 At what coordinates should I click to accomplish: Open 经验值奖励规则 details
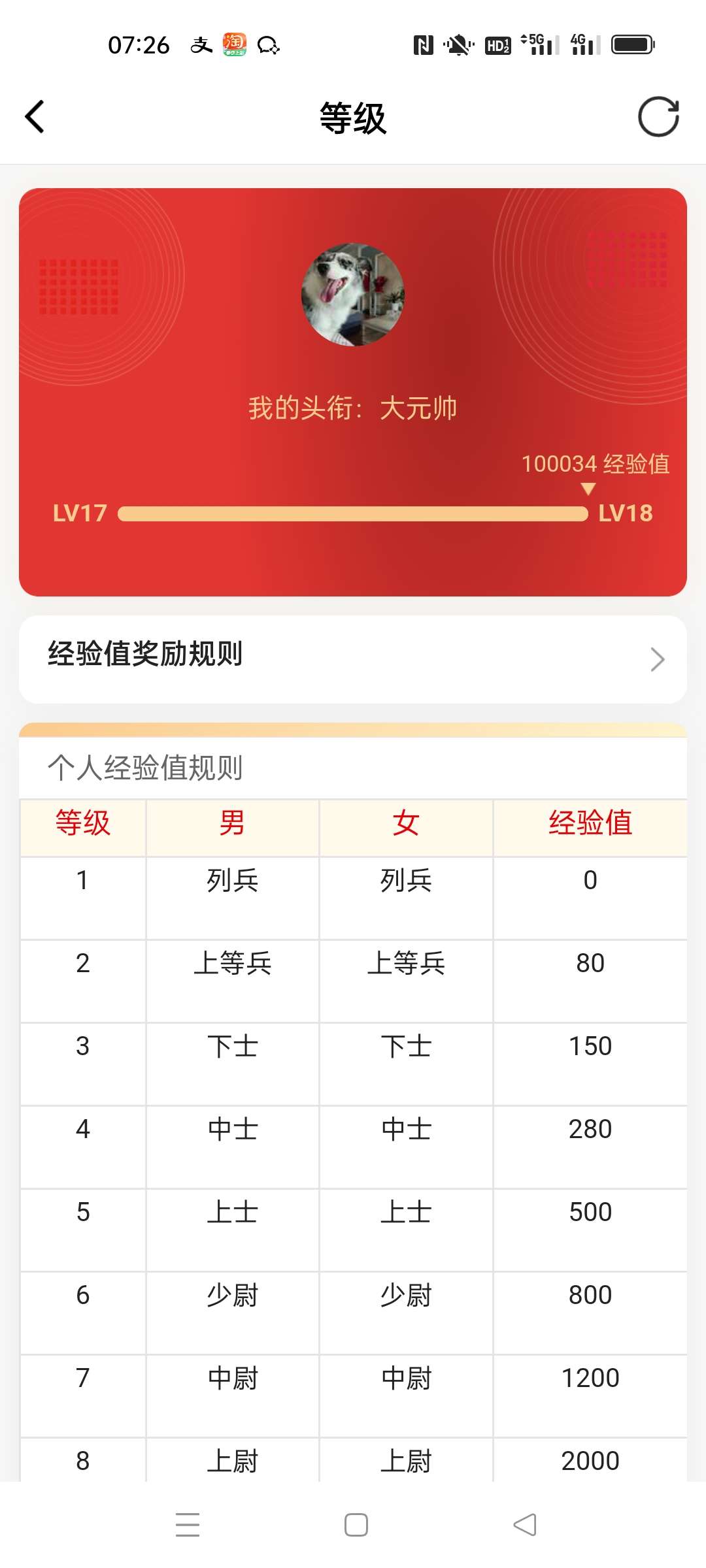[353, 659]
